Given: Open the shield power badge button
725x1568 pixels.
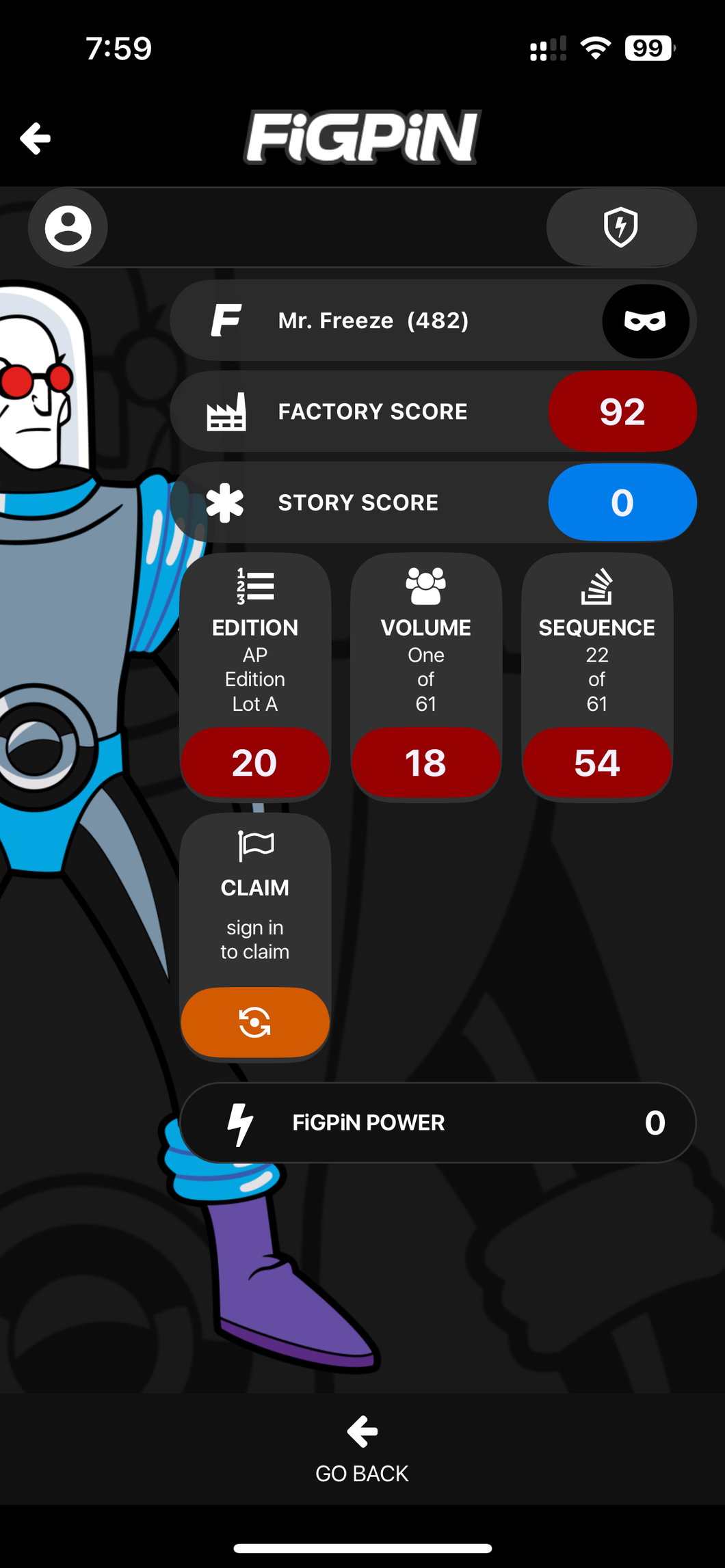Looking at the screenshot, I should tap(620, 227).
